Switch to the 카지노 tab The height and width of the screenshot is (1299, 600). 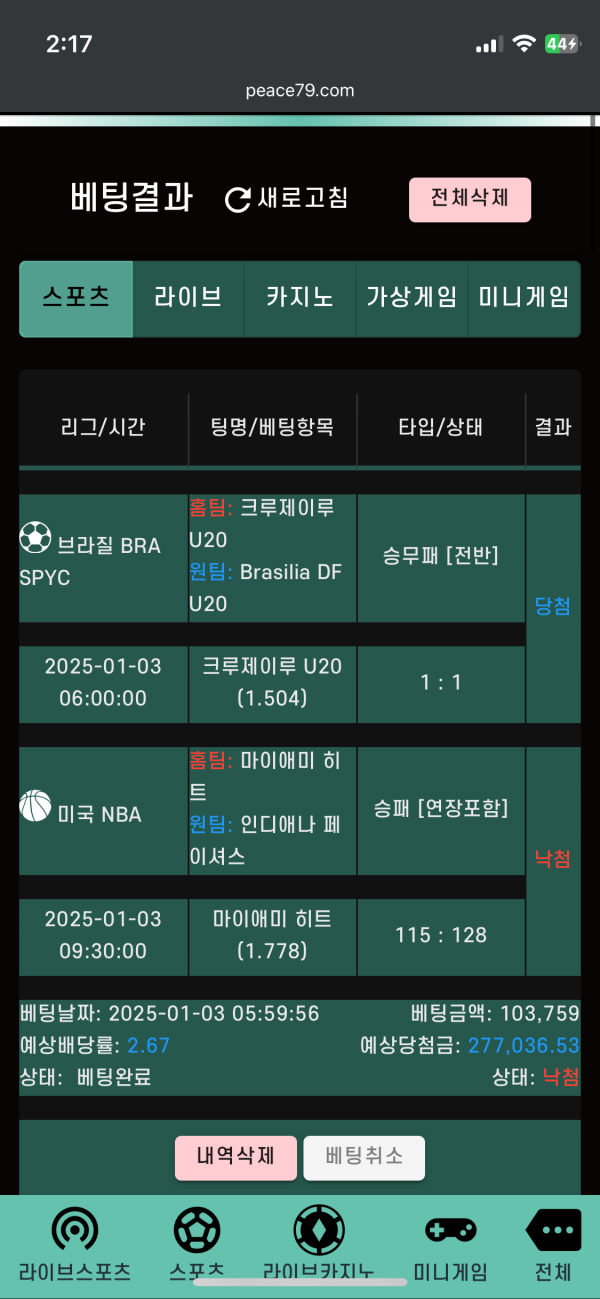(x=300, y=298)
